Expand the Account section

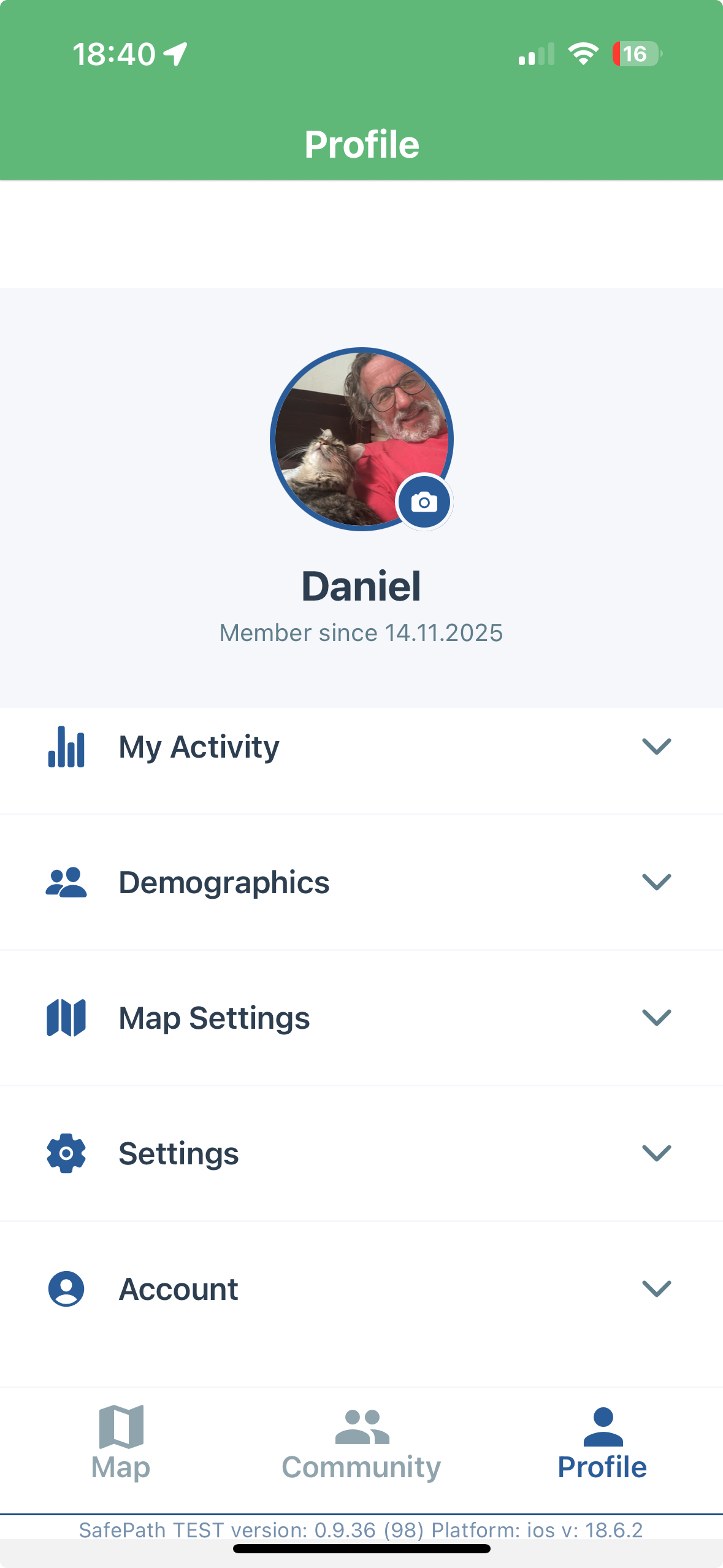point(361,1289)
